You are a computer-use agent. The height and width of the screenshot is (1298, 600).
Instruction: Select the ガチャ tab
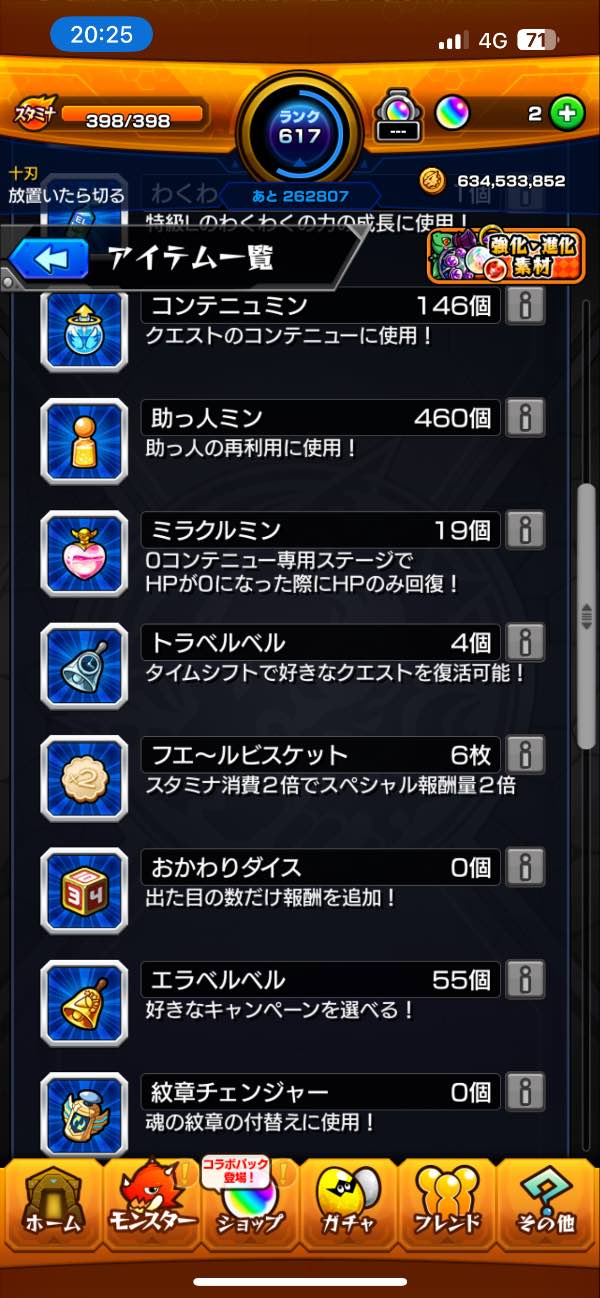pos(348,1207)
